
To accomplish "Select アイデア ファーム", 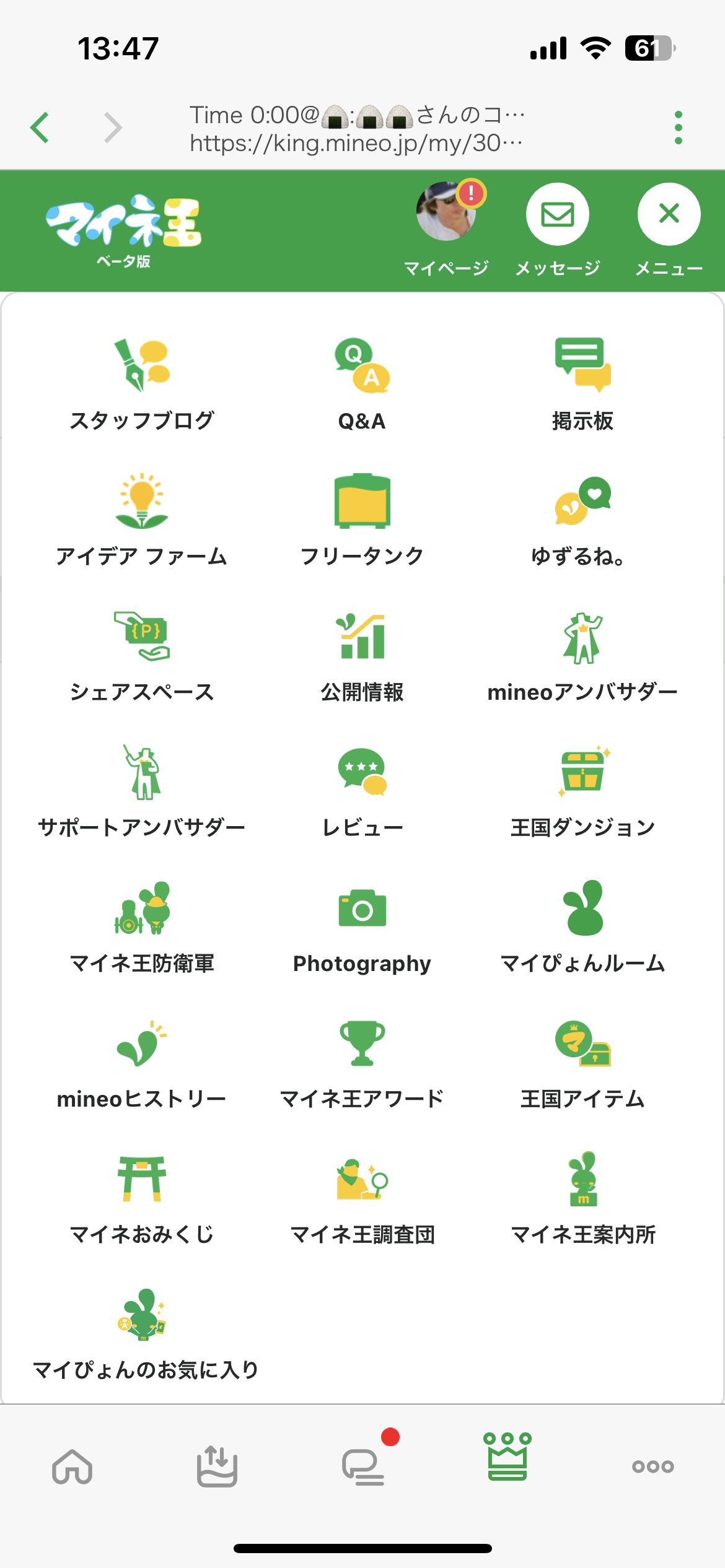I will [x=142, y=519].
